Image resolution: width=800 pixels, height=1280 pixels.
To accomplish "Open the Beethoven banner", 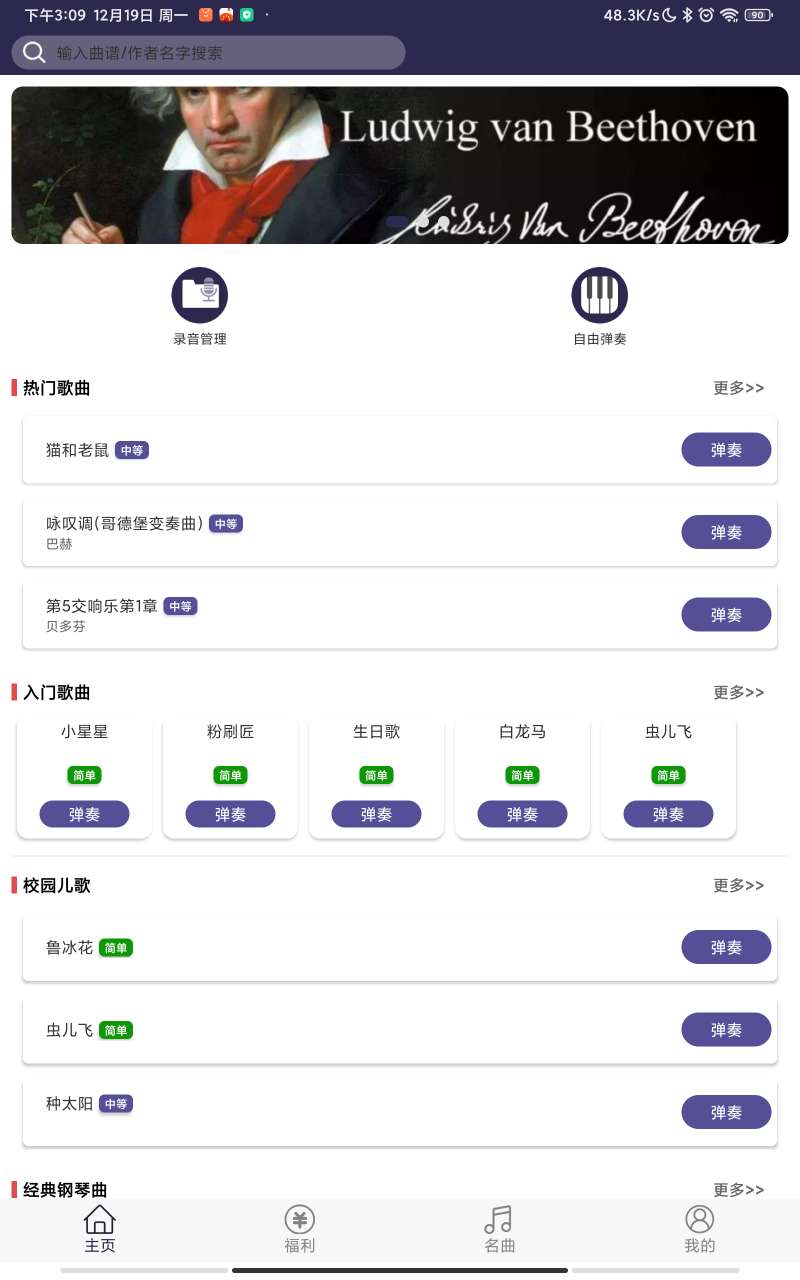I will 400,165.
